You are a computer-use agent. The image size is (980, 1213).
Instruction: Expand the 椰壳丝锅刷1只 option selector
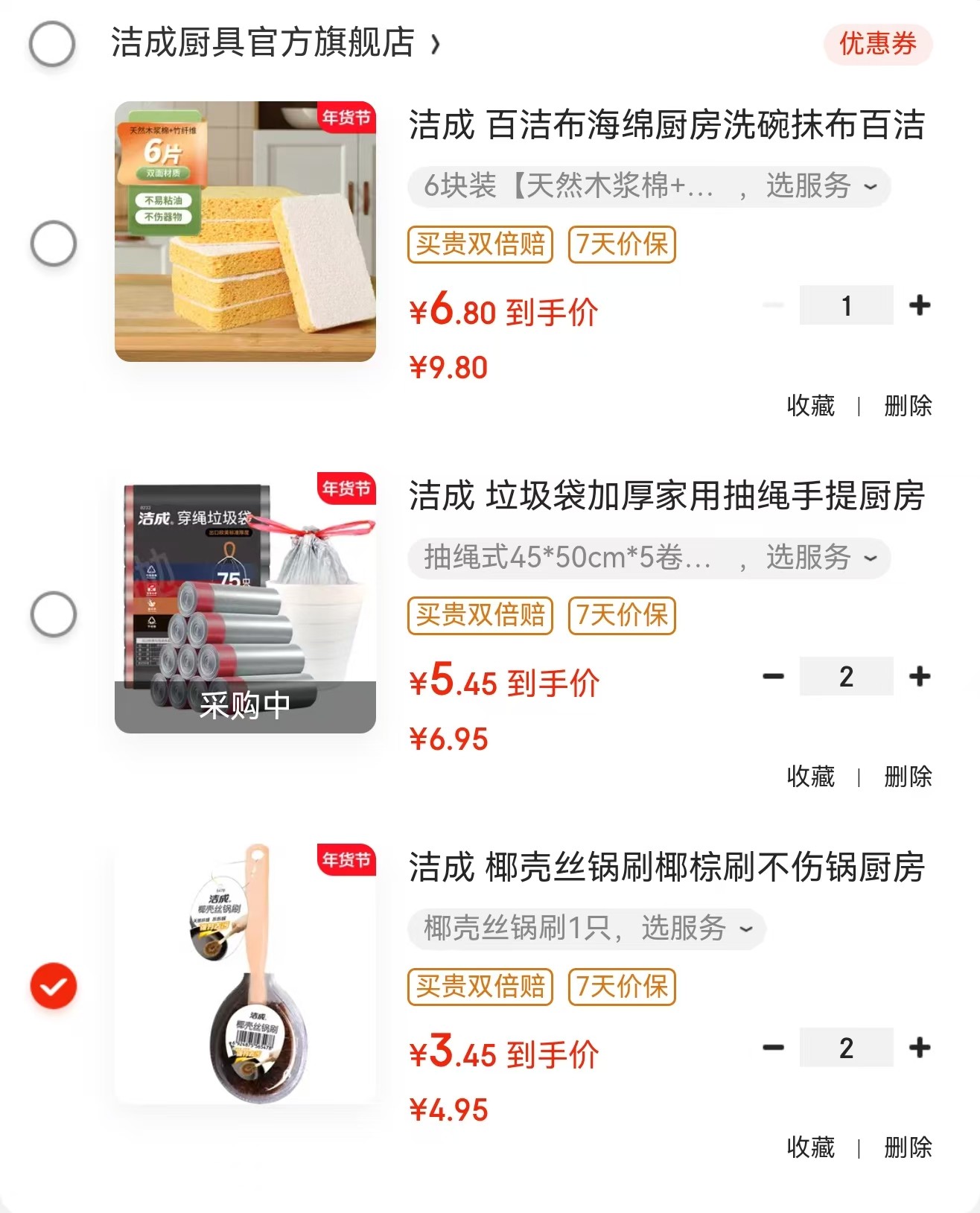586,929
